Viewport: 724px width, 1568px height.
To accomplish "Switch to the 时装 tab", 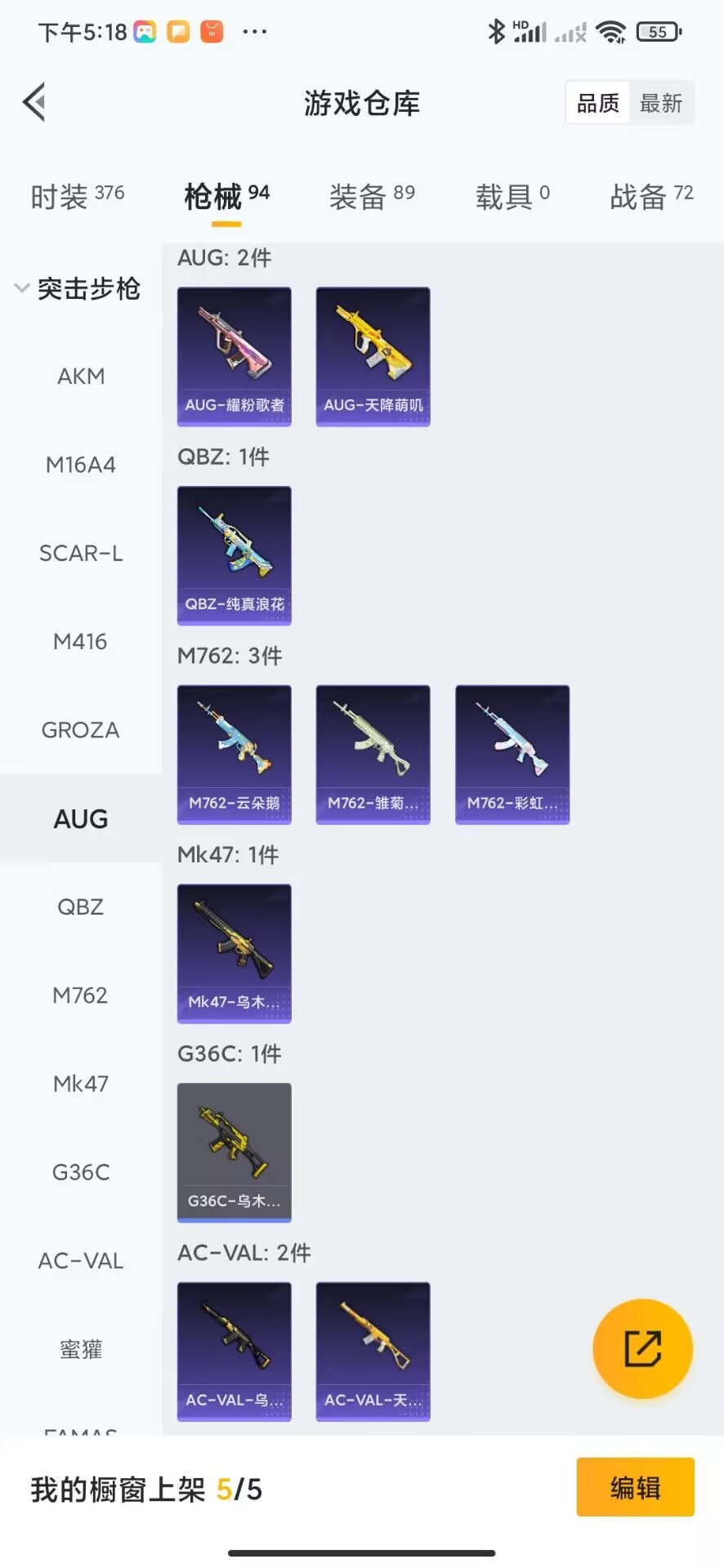I will (78, 196).
